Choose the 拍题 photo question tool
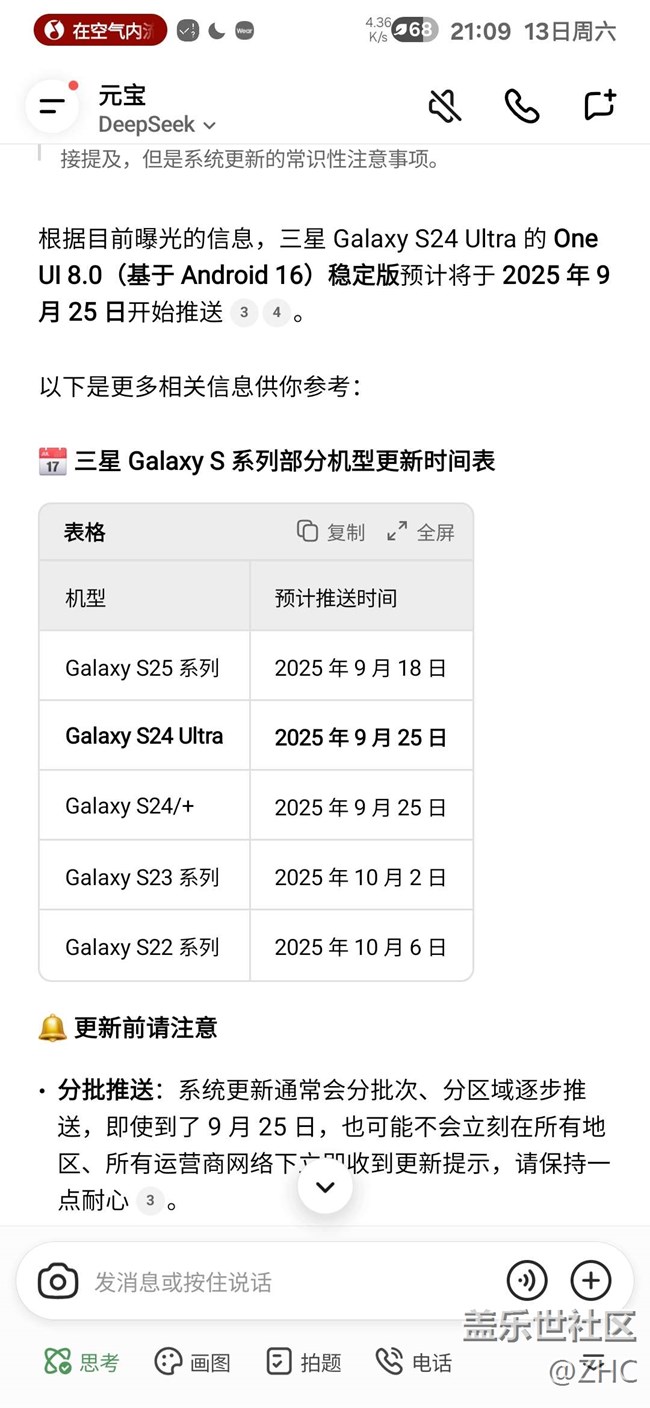 point(304,1362)
